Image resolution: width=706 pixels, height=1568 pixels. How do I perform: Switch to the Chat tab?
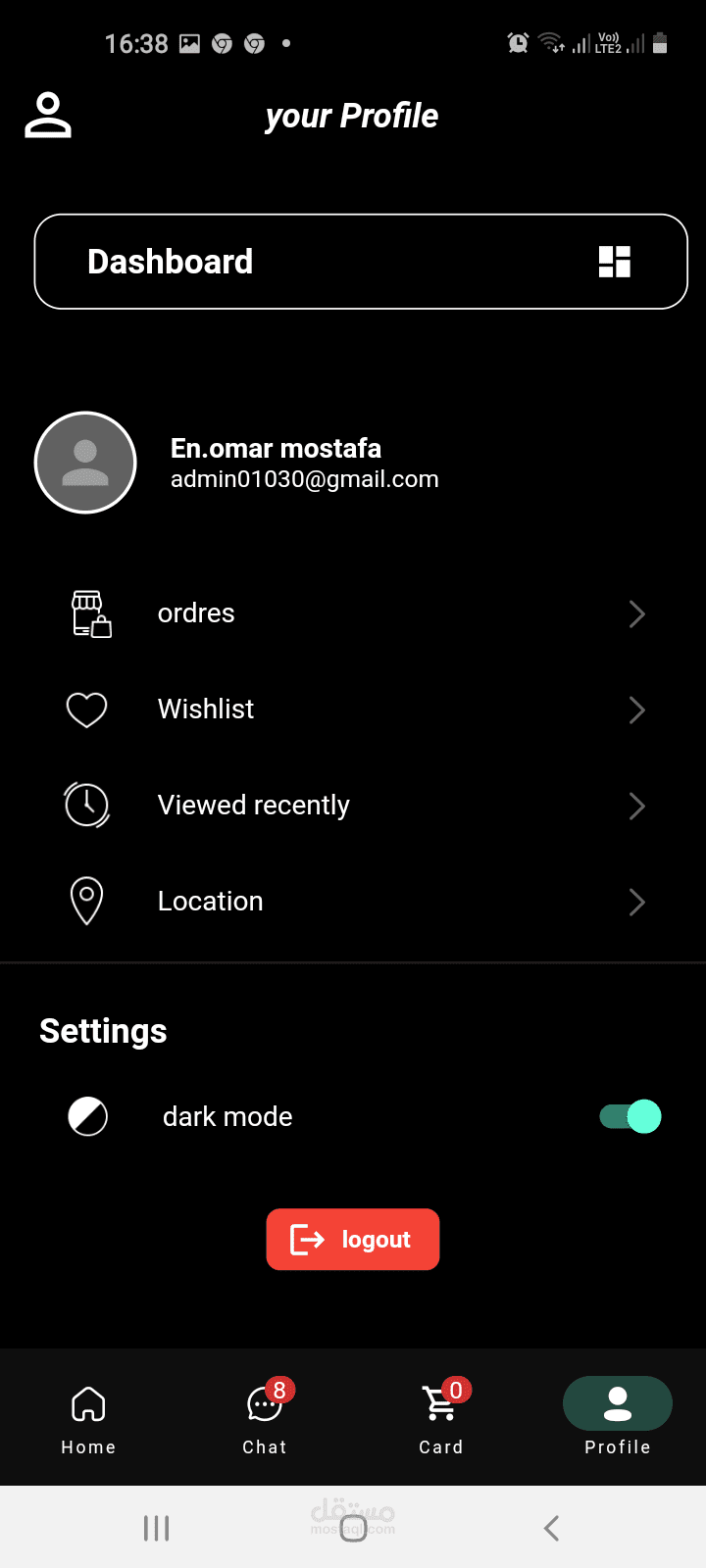(x=265, y=1419)
